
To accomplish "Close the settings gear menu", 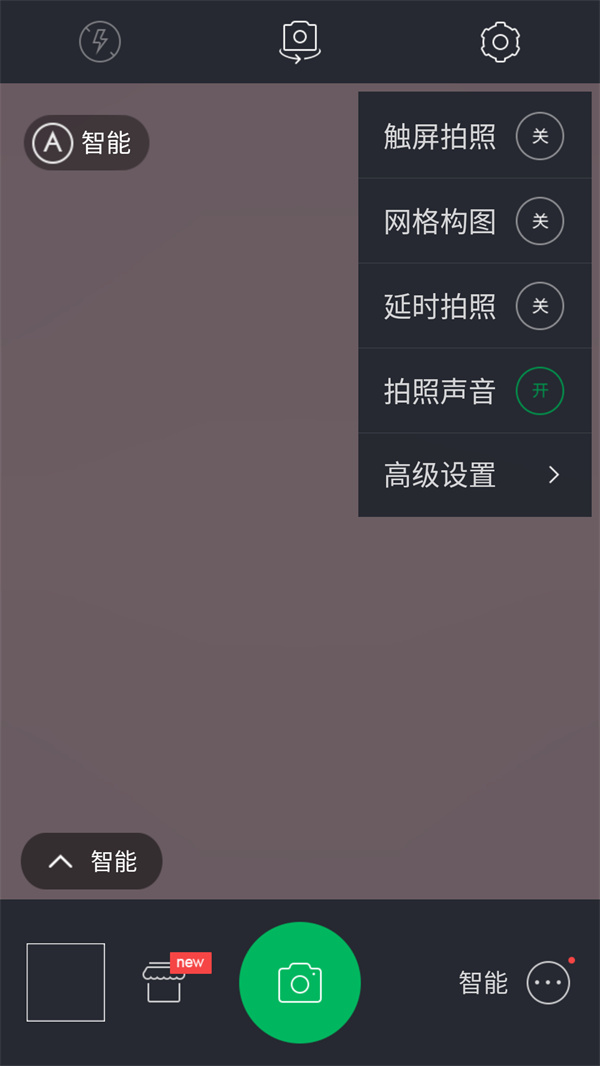I will coord(500,42).
